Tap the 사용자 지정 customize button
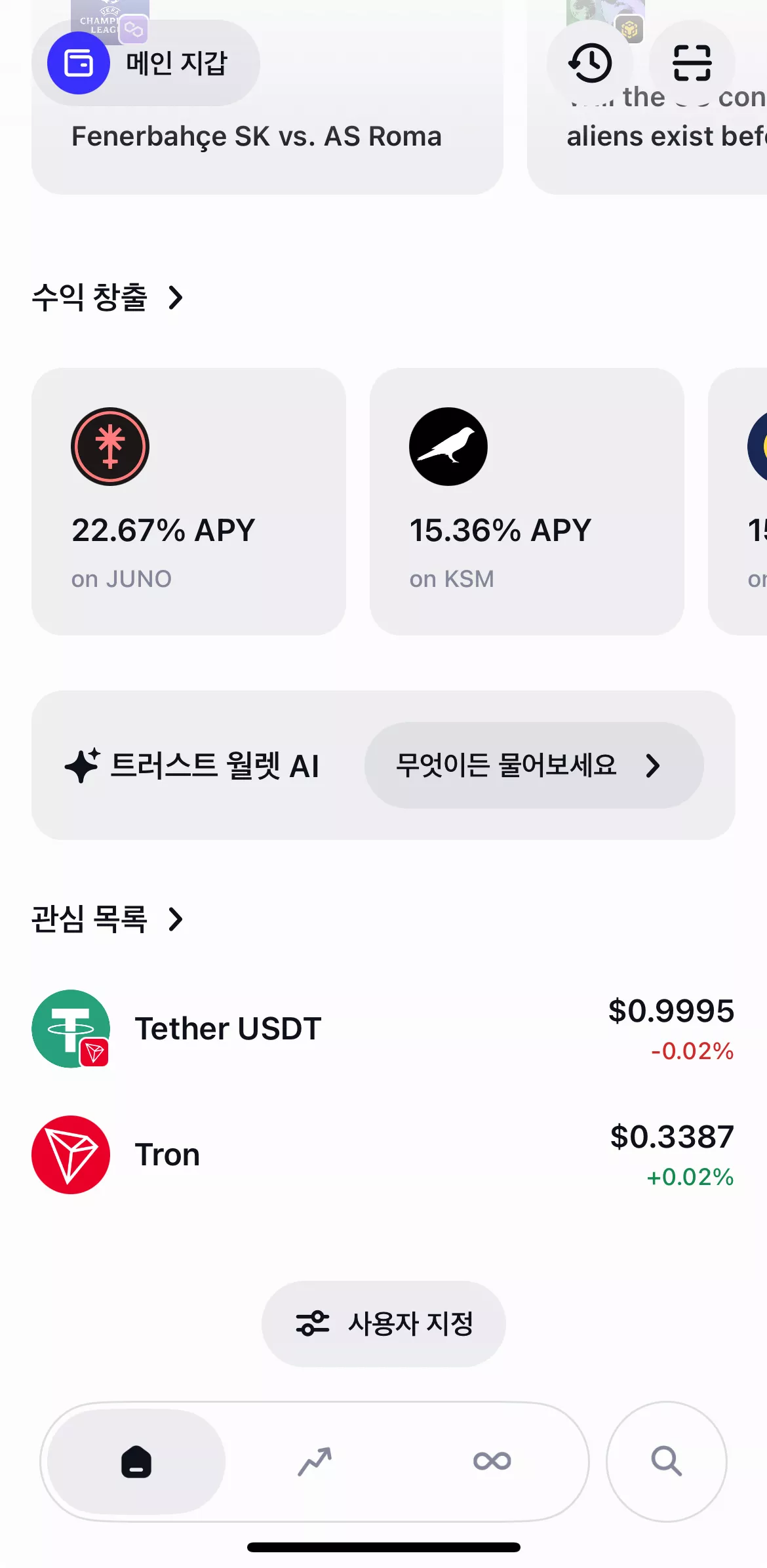The width and height of the screenshot is (767, 1568). (383, 1324)
